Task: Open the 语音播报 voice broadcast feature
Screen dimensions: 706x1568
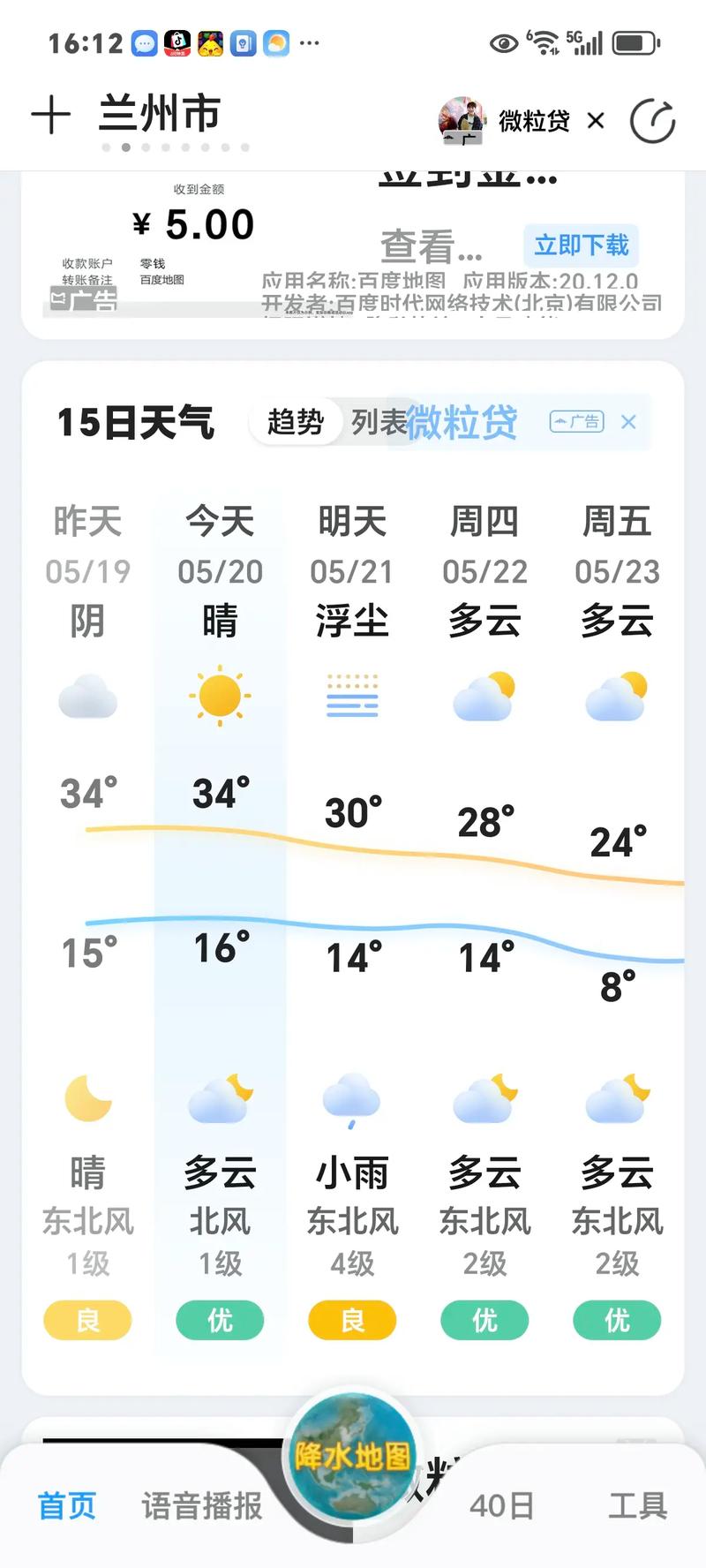Action: 201,1506
